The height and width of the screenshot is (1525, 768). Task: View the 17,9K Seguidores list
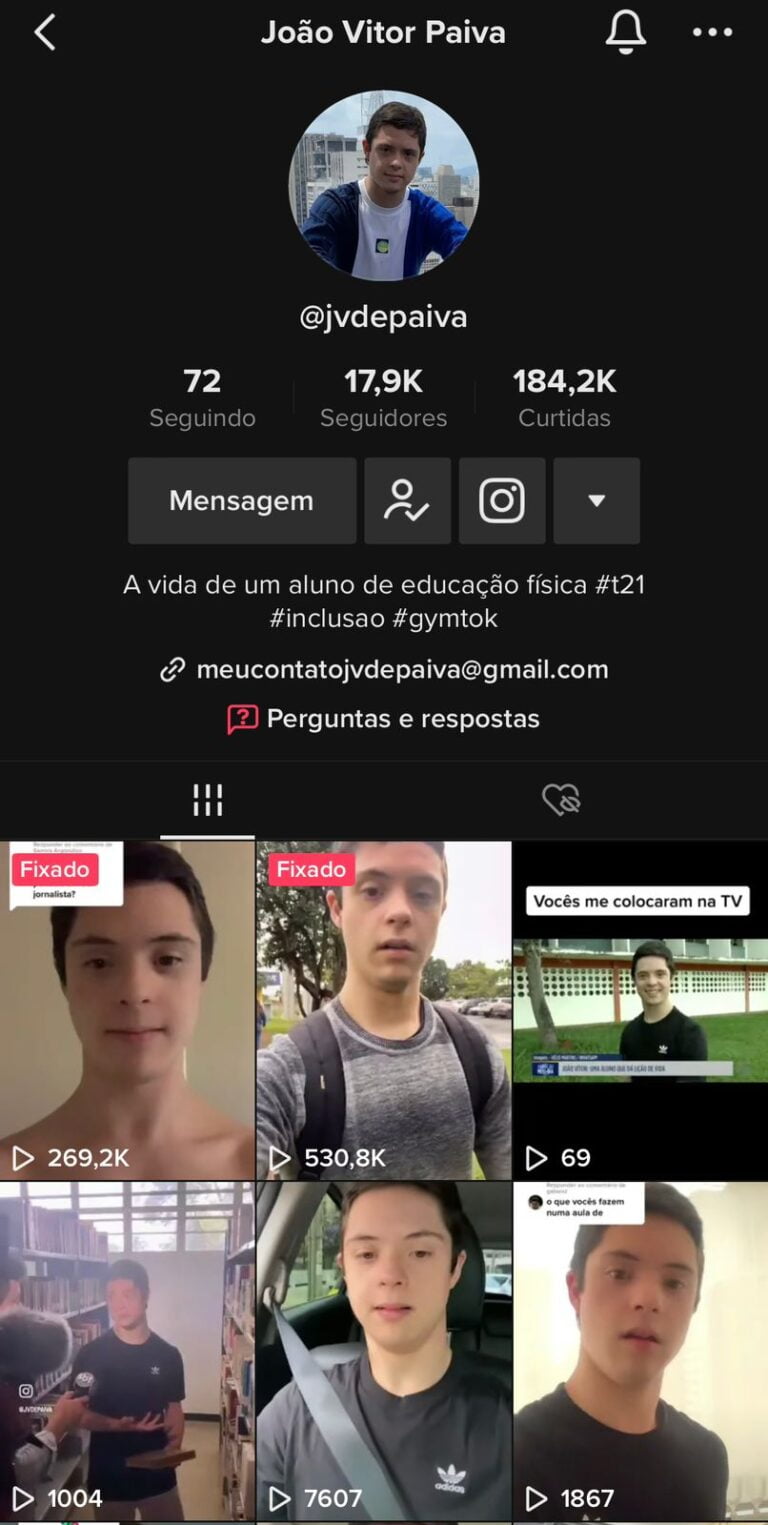pyautogui.click(x=384, y=397)
